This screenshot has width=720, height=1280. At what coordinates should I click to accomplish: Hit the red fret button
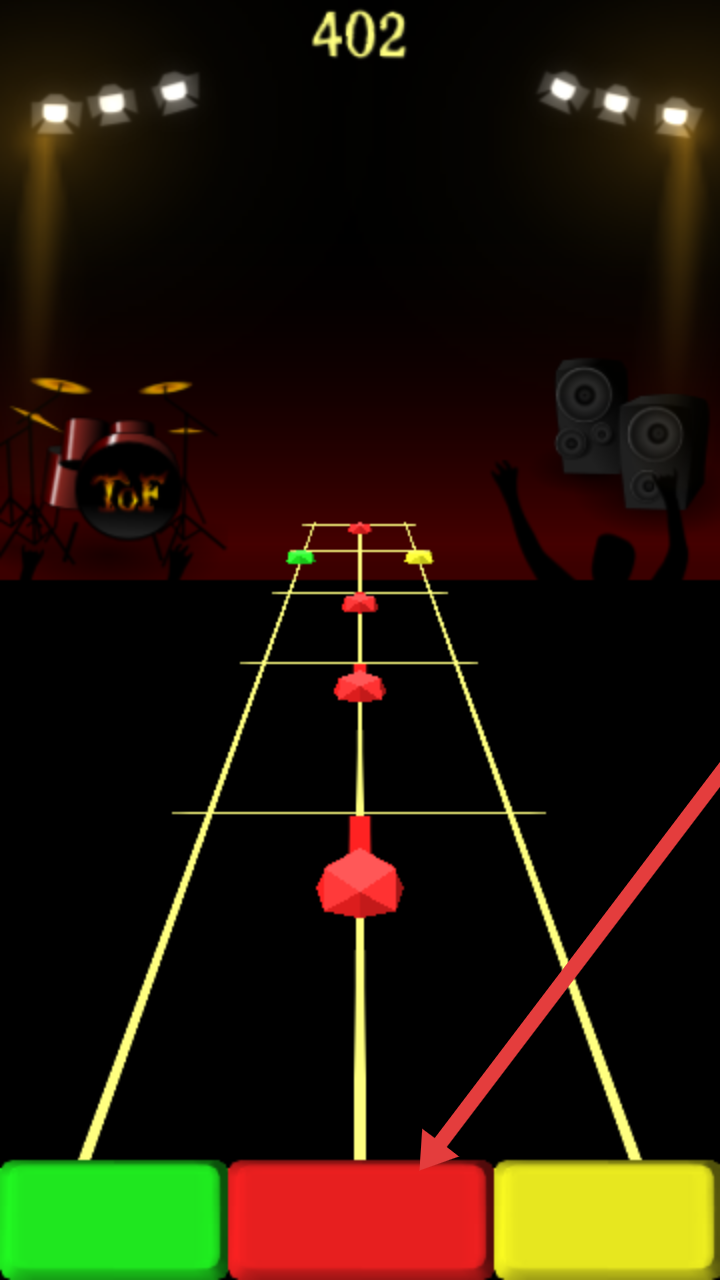pyautogui.click(x=359, y=1220)
